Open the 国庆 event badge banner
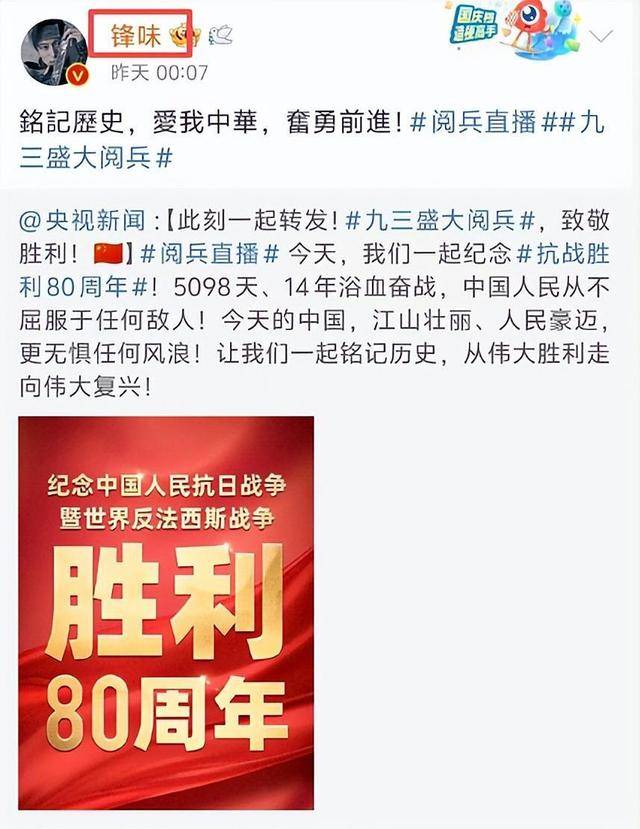640x829 pixels. point(510,30)
